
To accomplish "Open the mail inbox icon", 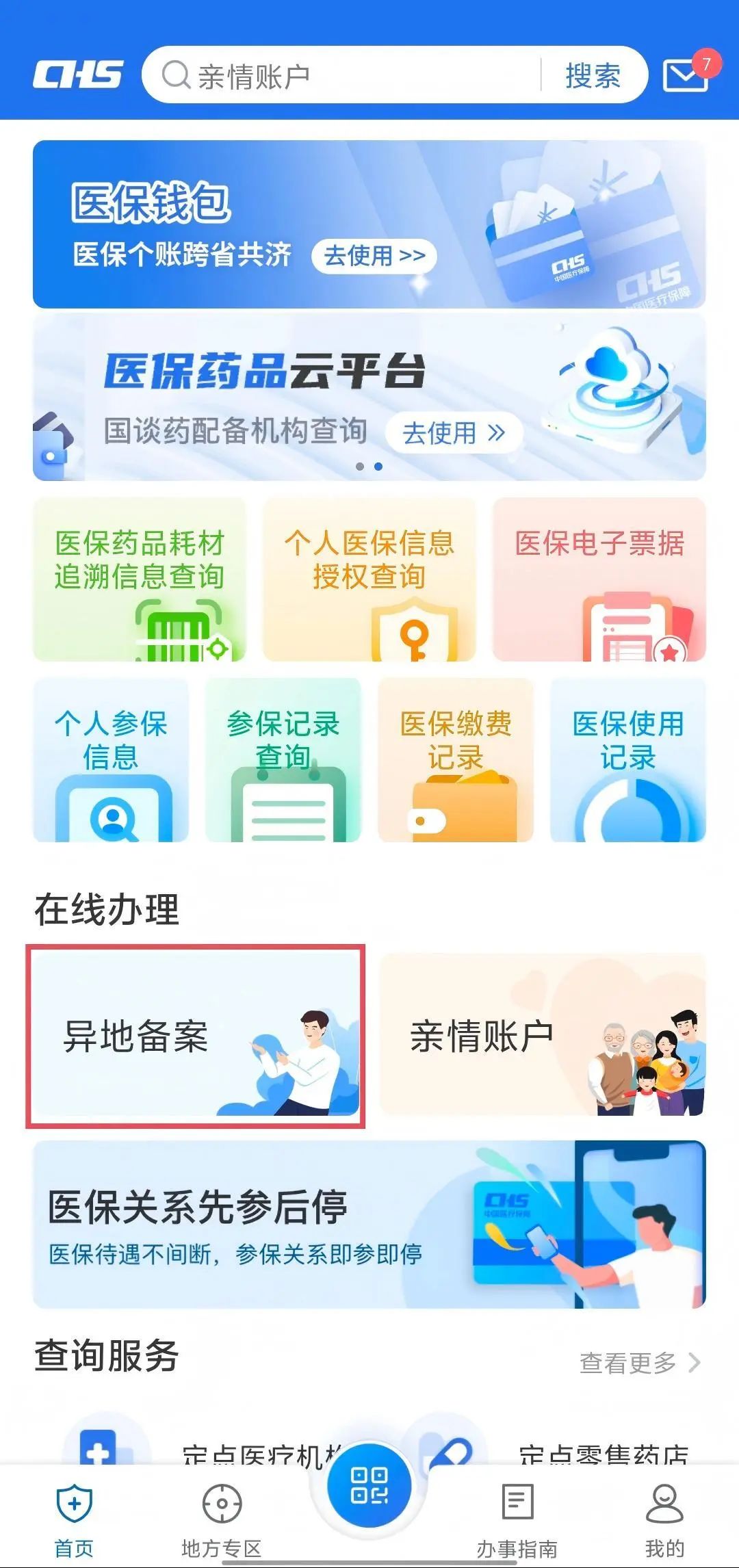I will point(686,75).
